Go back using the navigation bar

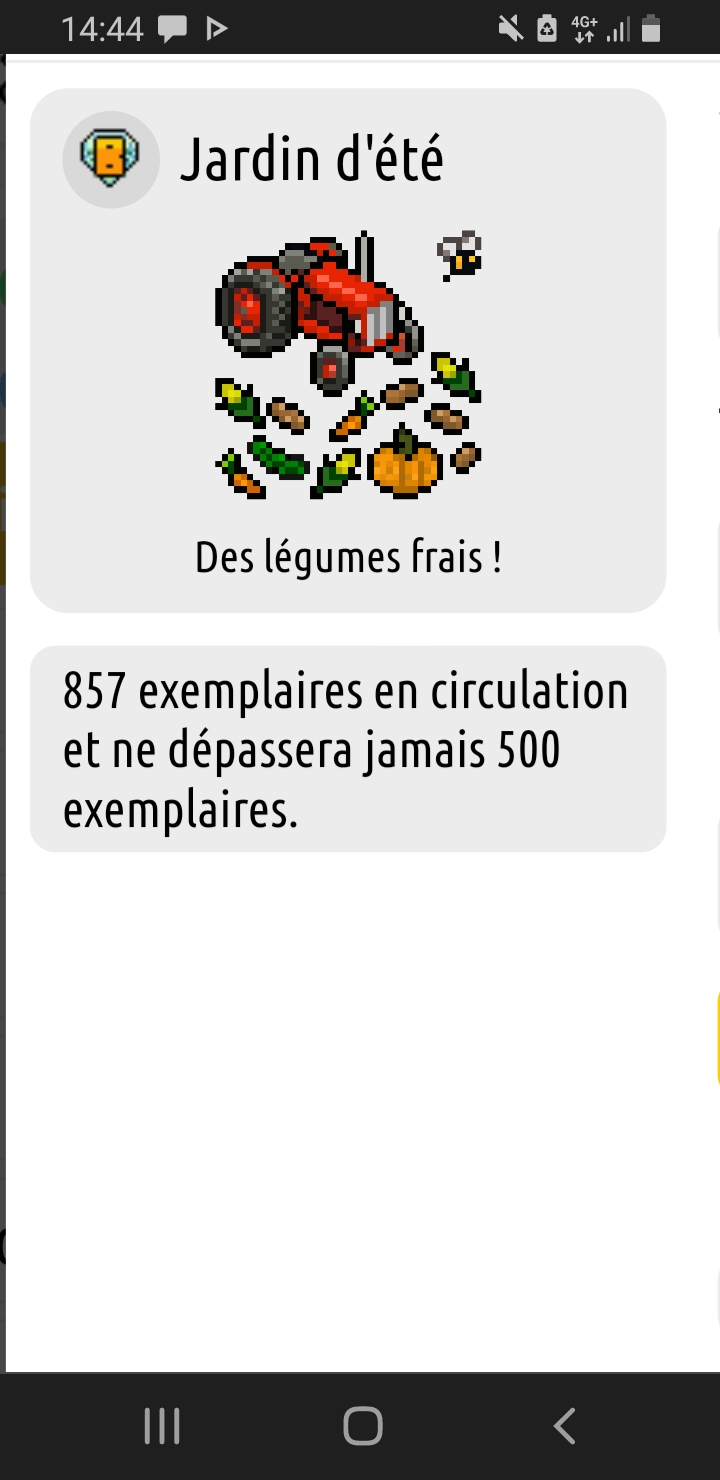point(565,1426)
